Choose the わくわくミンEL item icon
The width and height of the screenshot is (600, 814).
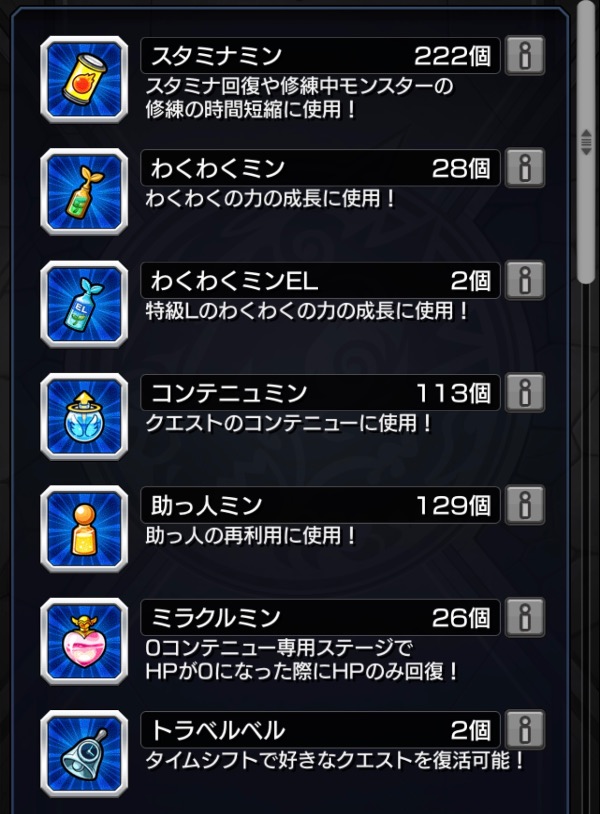pos(84,304)
